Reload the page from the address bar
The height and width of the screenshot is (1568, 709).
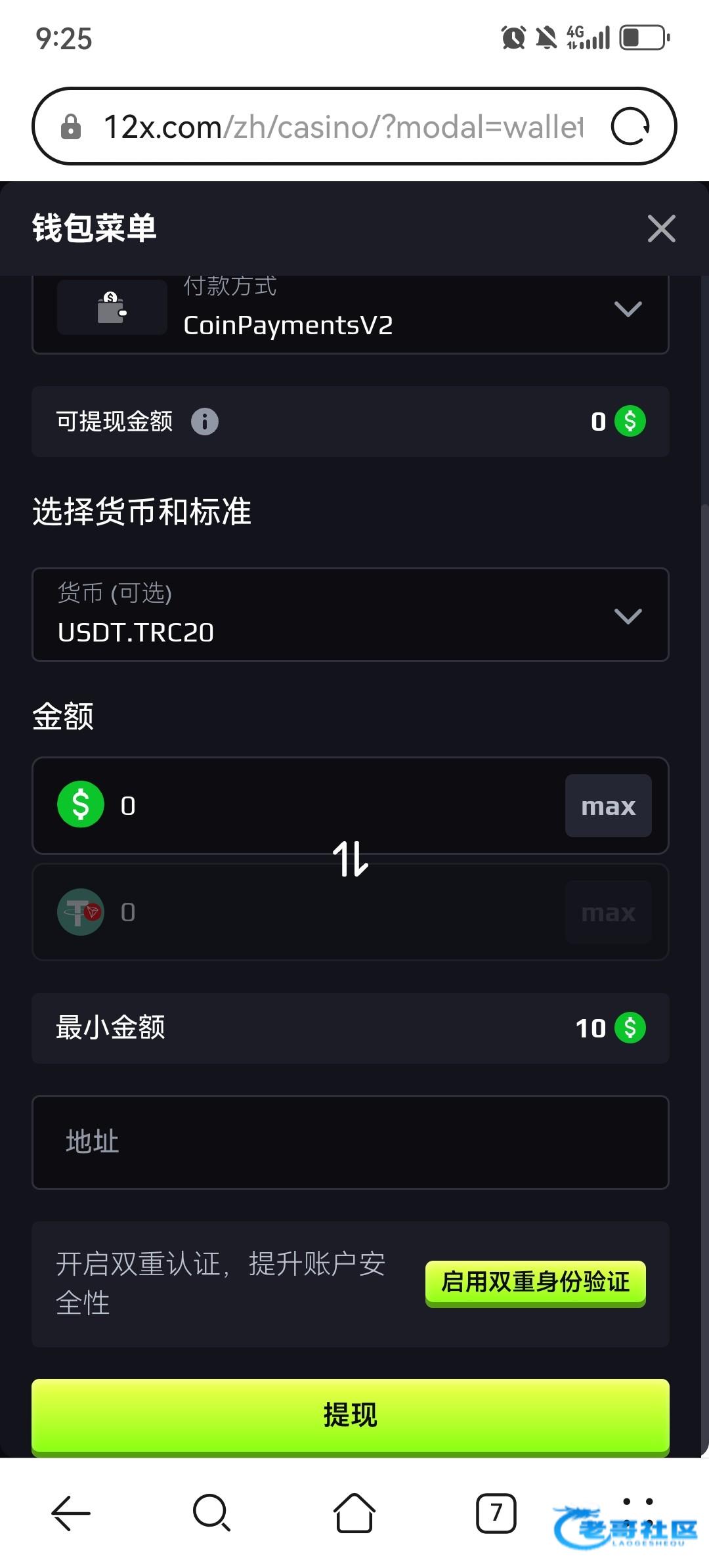coord(630,126)
